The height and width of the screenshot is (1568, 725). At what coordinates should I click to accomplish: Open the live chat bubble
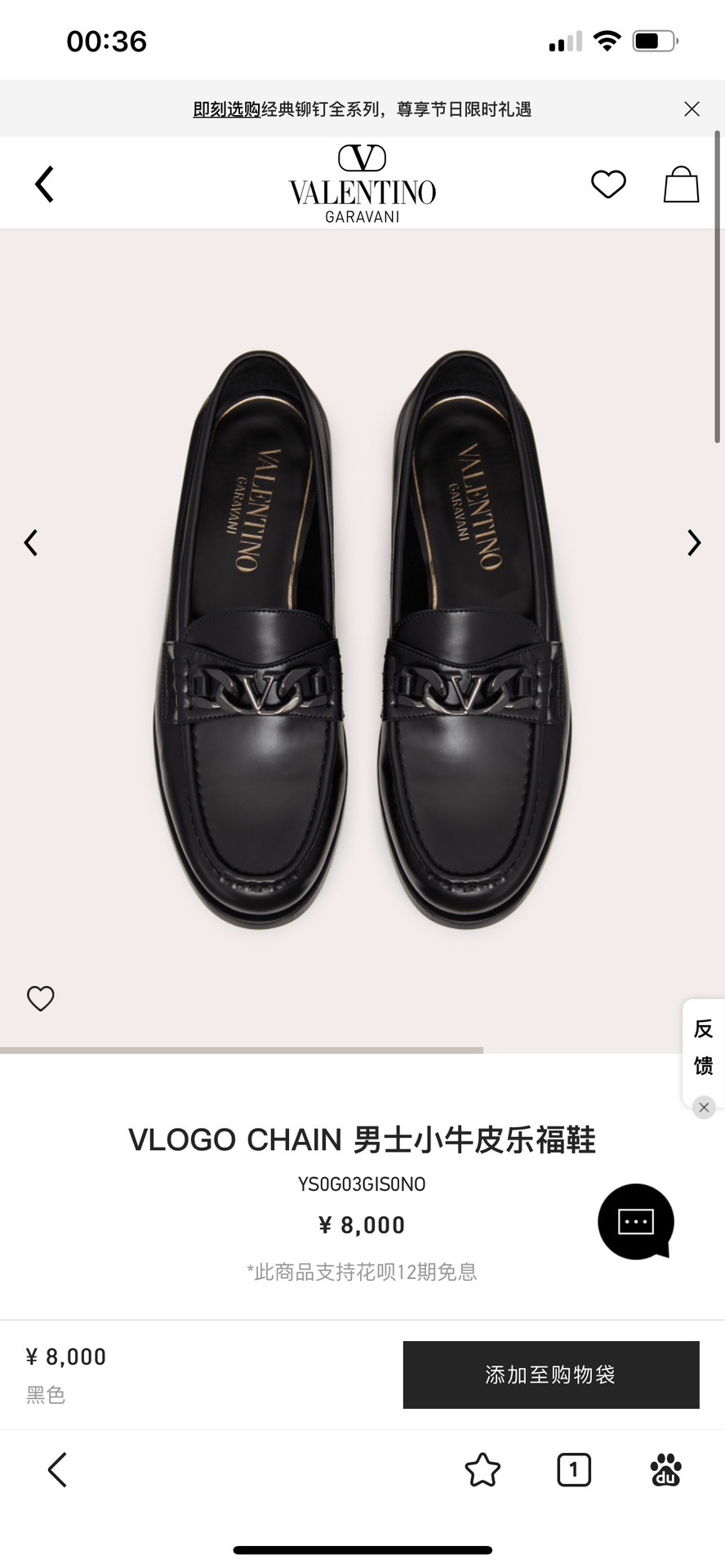[x=635, y=1222]
